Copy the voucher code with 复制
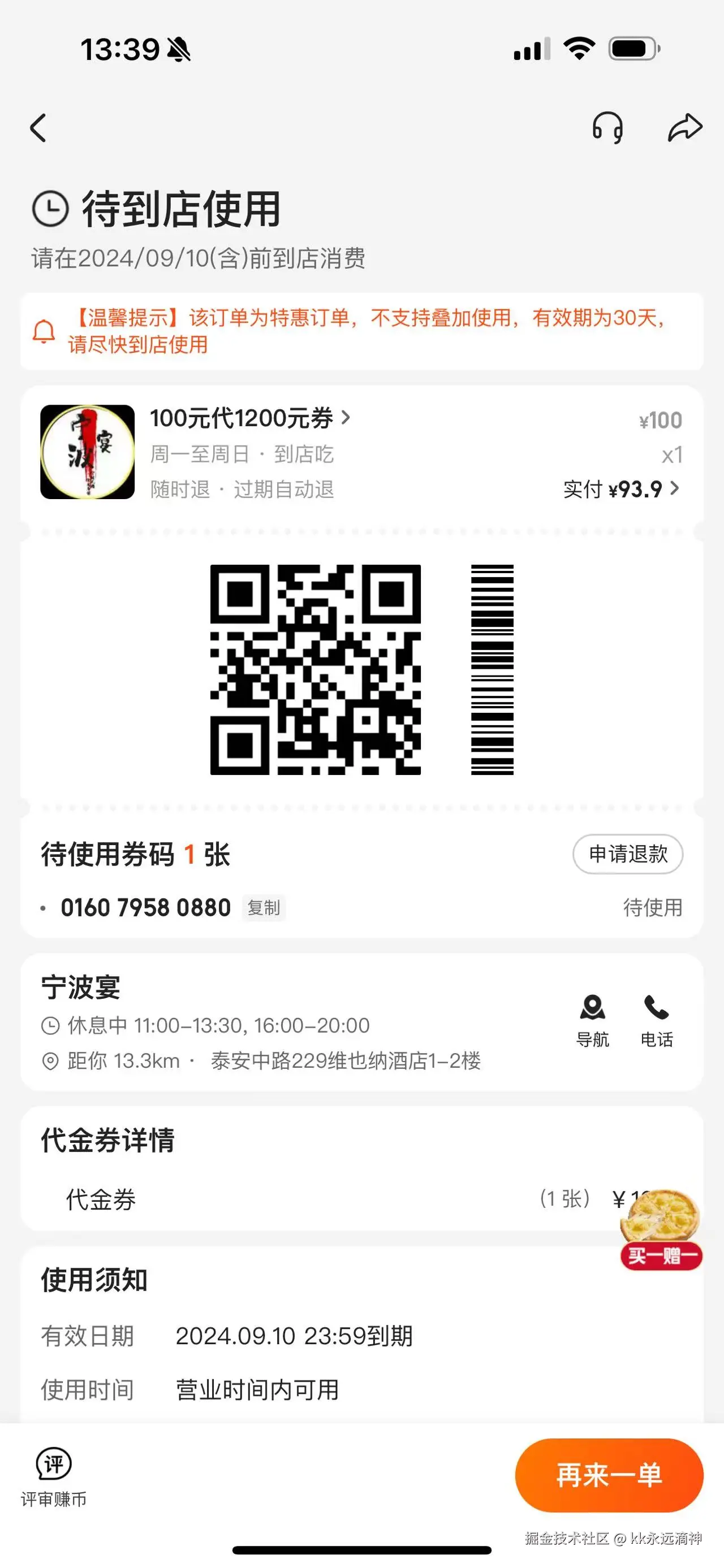 (264, 908)
